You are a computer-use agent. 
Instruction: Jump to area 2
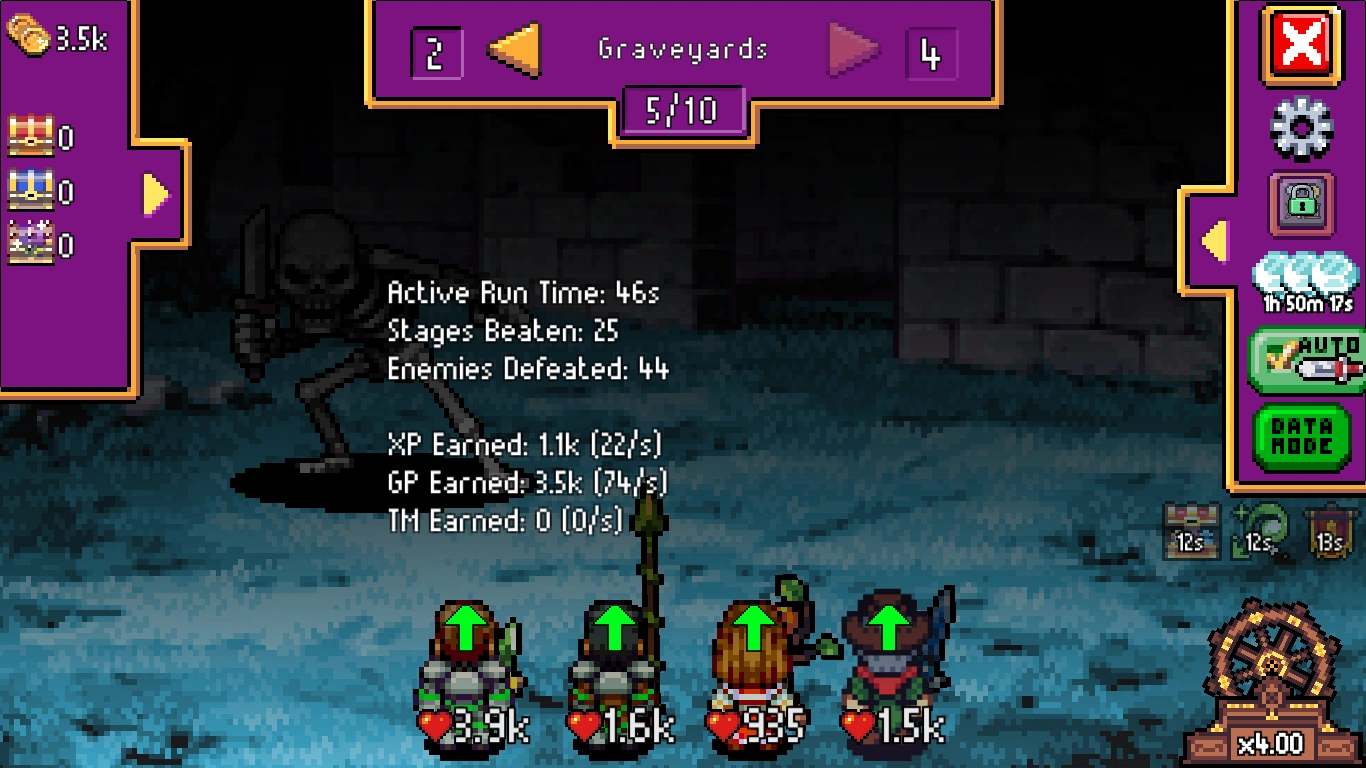point(436,53)
